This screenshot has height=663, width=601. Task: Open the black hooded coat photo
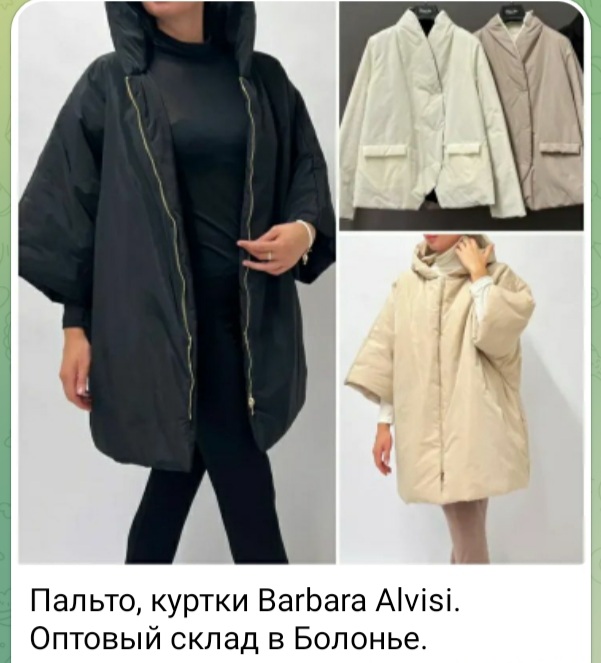click(175, 285)
